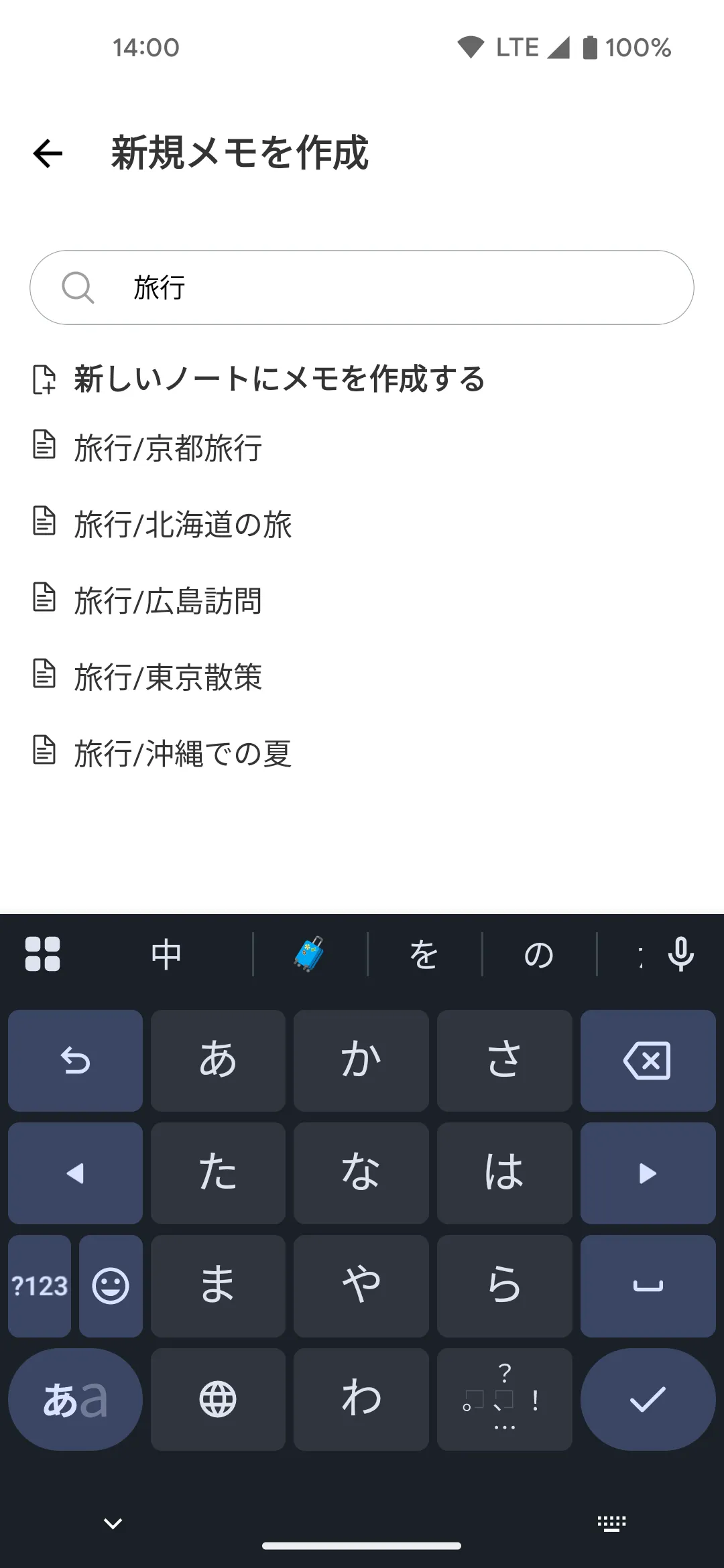Tap the を suggestion candidate
Screen dimensions: 724x1568
[x=424, y=954]
